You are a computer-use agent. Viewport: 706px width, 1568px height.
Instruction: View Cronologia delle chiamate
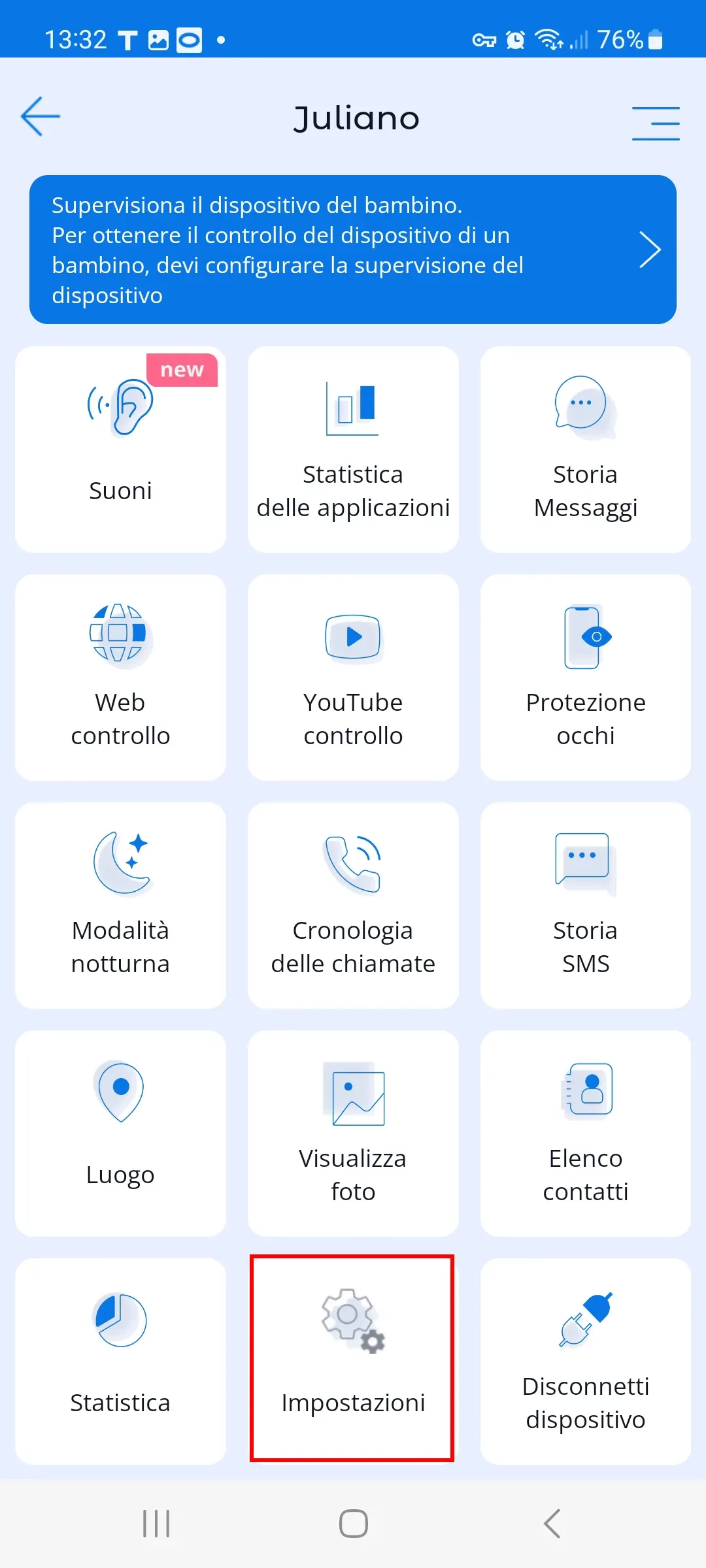pos(353,906)
